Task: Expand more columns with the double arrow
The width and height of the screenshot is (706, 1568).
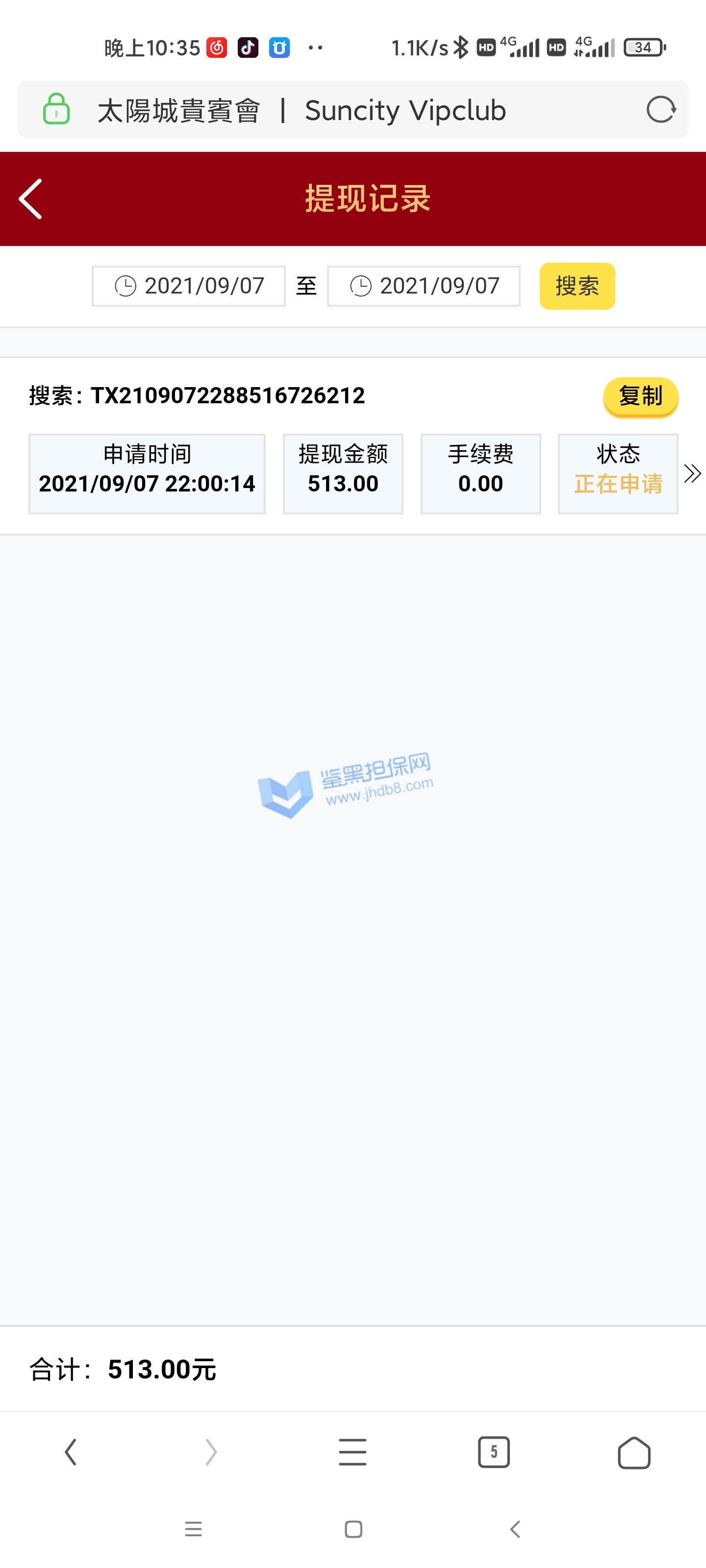Action: [x=693, y=473]
